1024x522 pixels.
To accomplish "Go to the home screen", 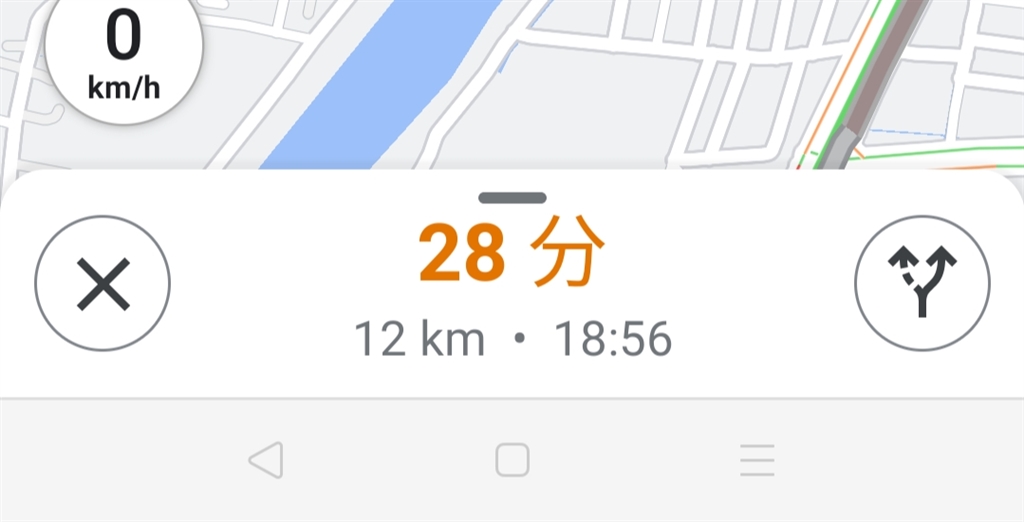I will click(x=512, y=460).
